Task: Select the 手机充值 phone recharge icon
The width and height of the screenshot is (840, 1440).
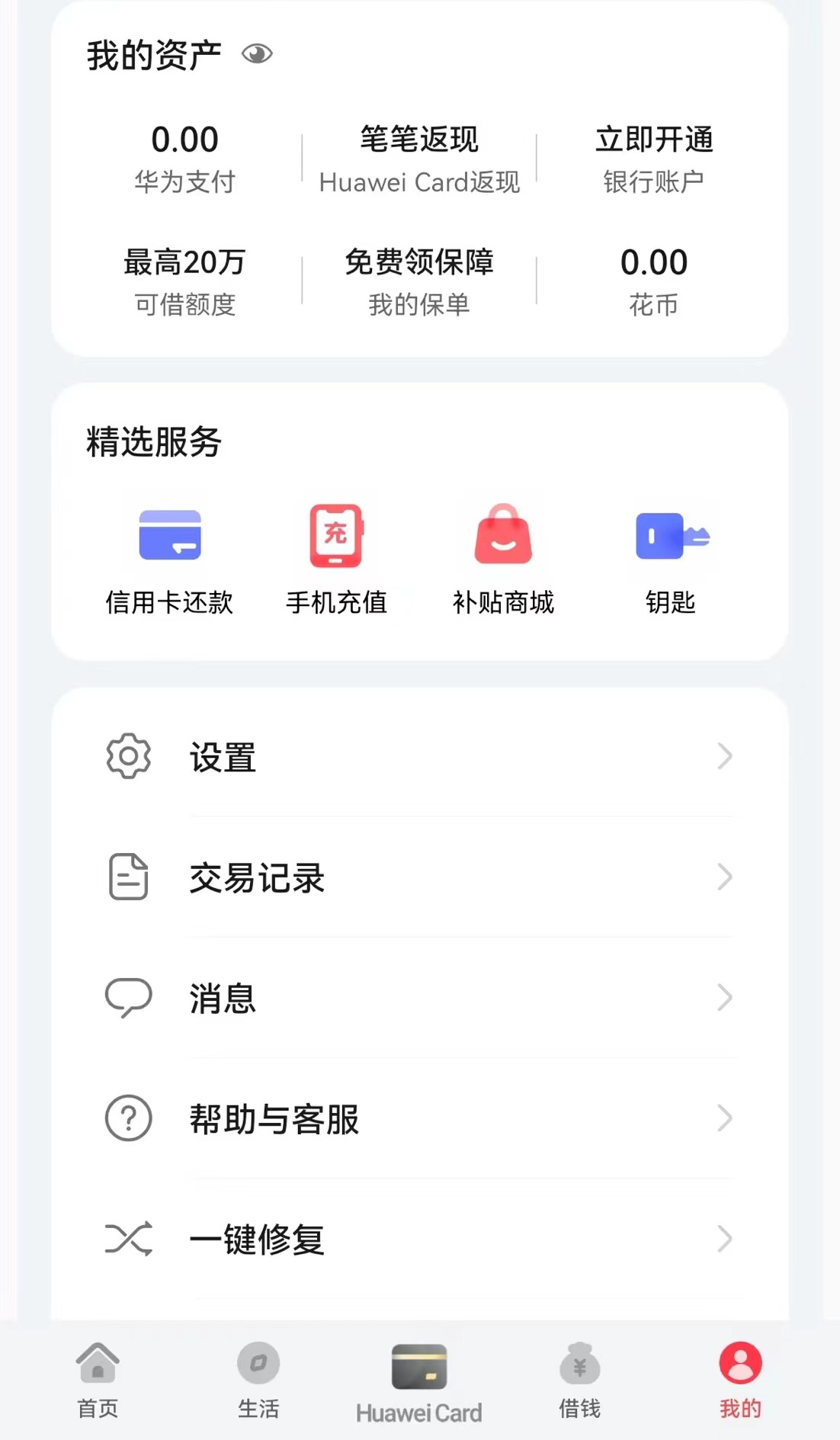Action: [x=336, y=536]
